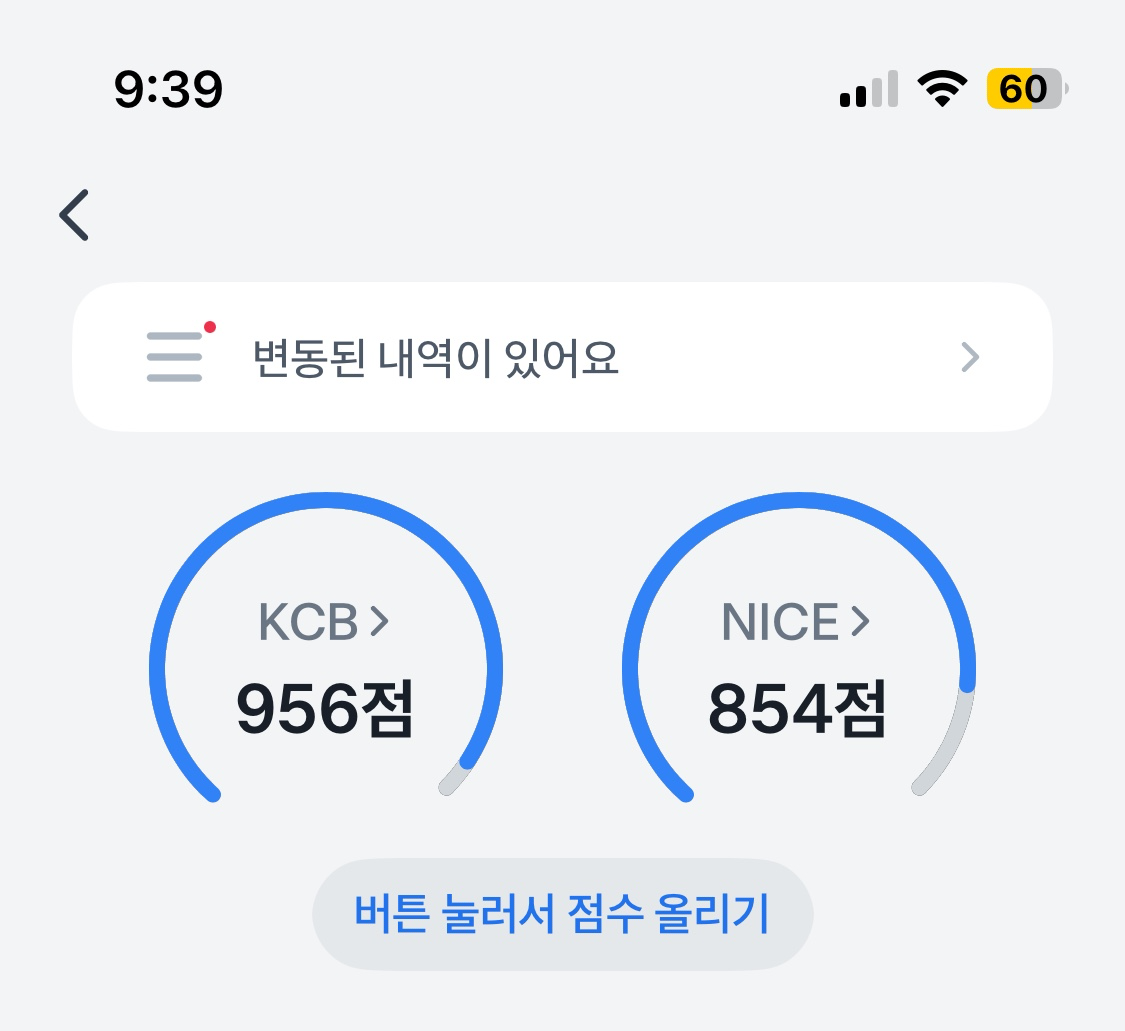1125x1031 pixels.
Task: Open NICE credit score details
Action: coord(796,621)
